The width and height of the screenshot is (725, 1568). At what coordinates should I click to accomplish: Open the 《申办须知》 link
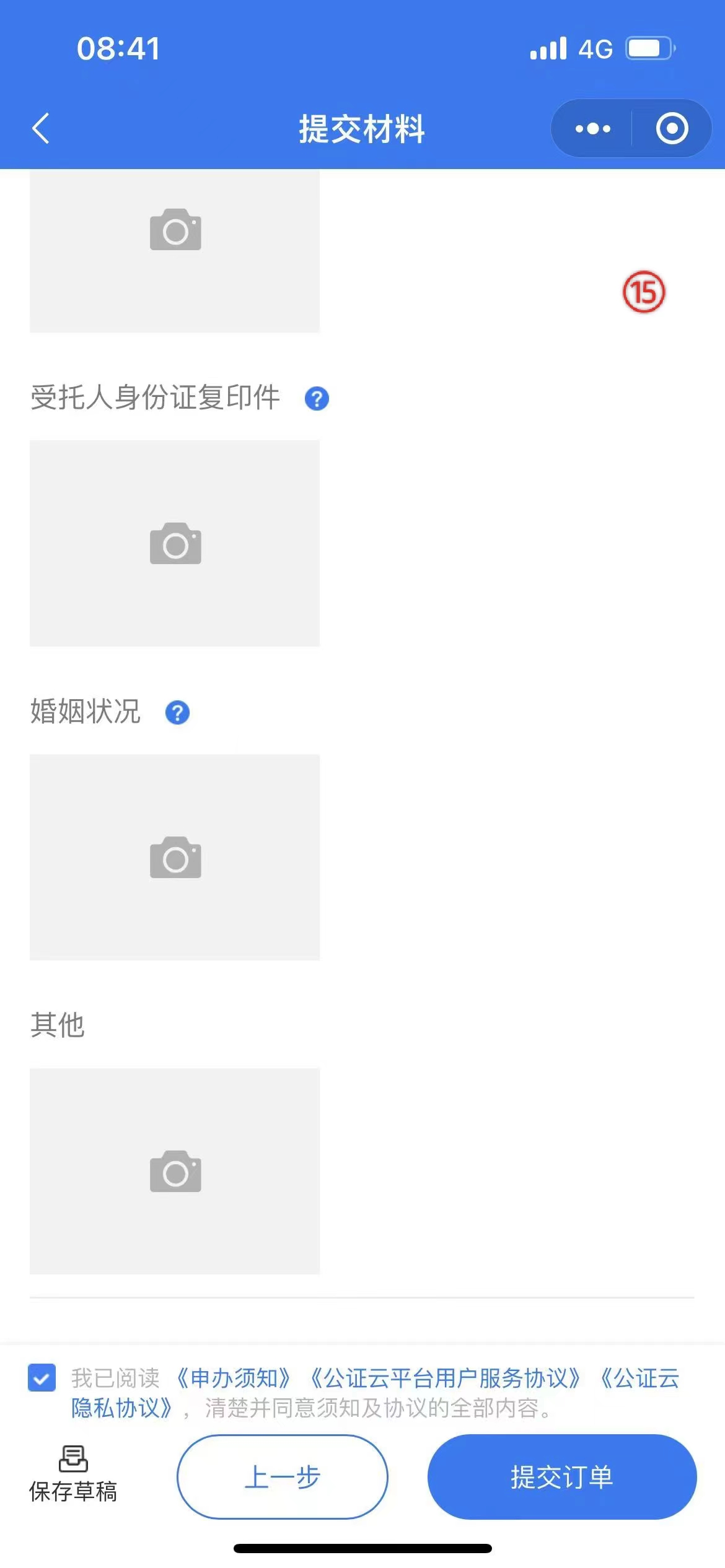coord(234,1379)
